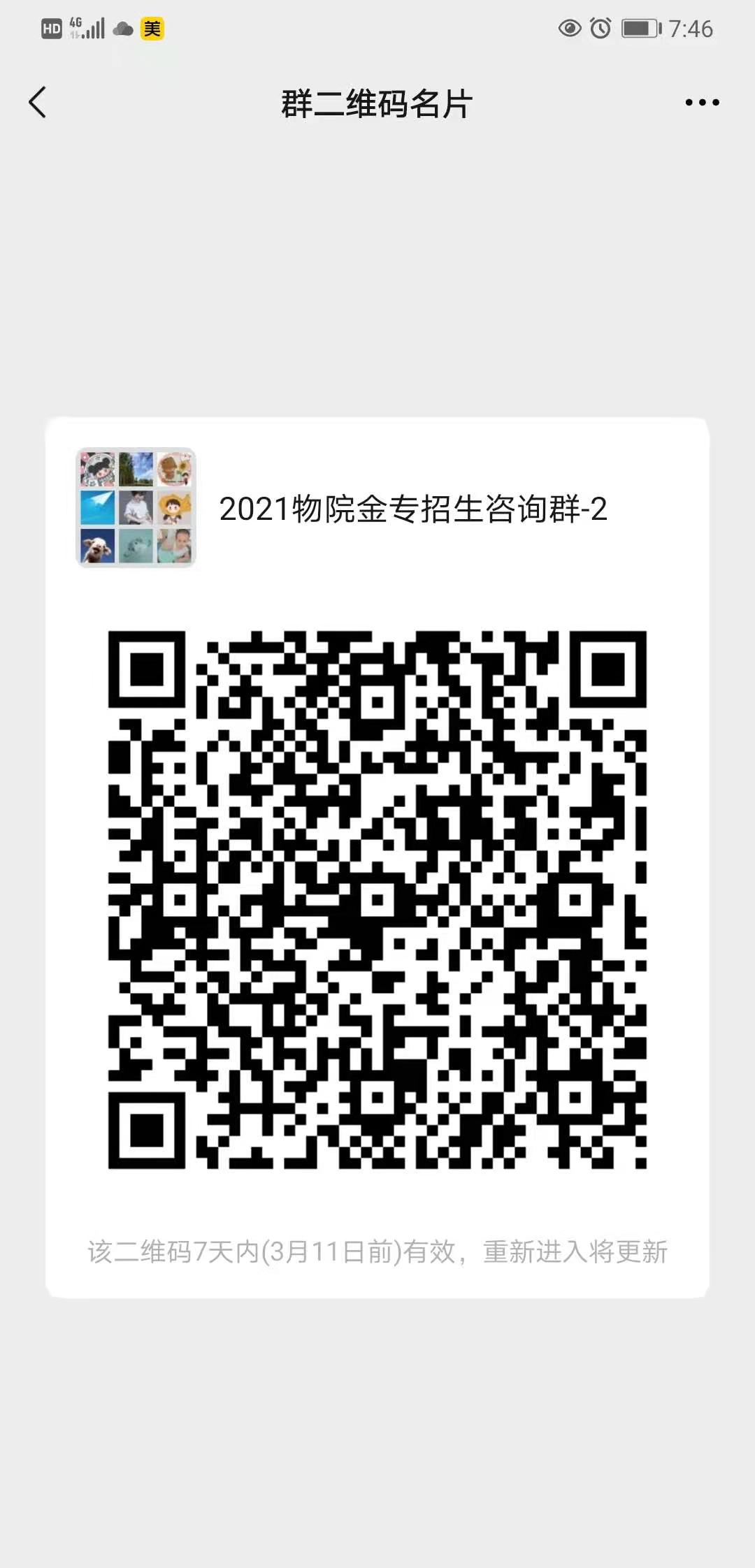755x1568 pixels.
Task: Go back from the group QR code card
Action: click(38, 103)
